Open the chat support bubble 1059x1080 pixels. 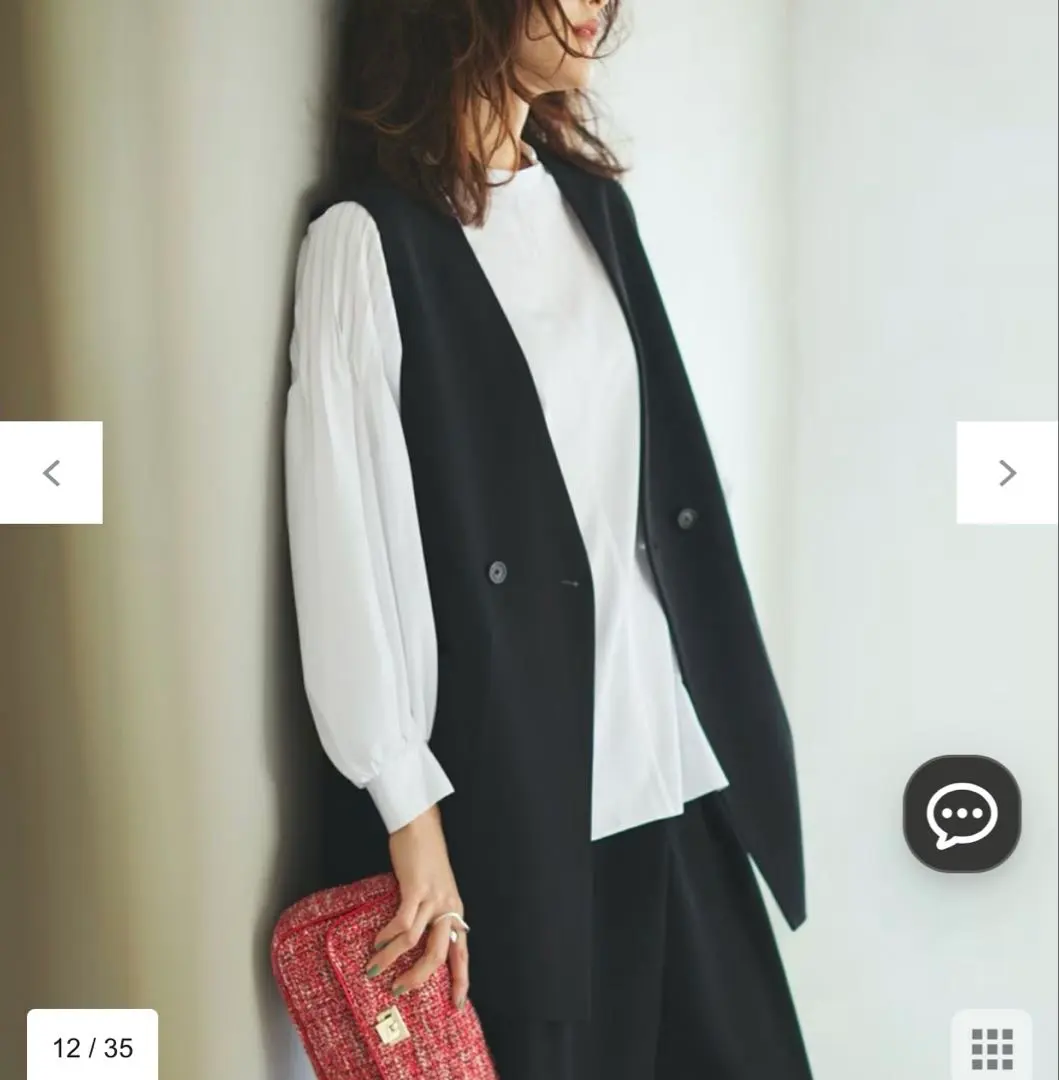[x=961, y=814]
